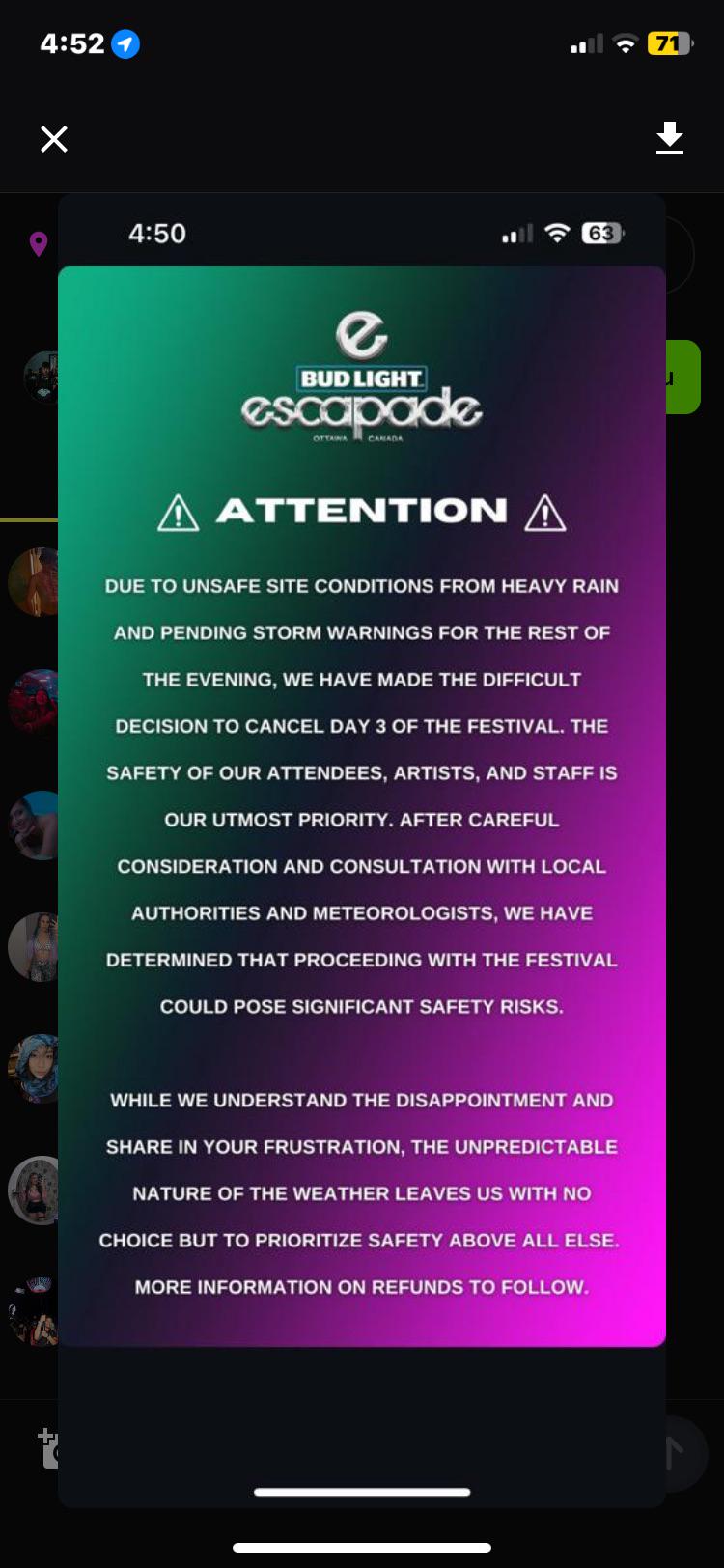Tap the send arrow icon at bottom right
The image size is (724, 1568).
682,1452
